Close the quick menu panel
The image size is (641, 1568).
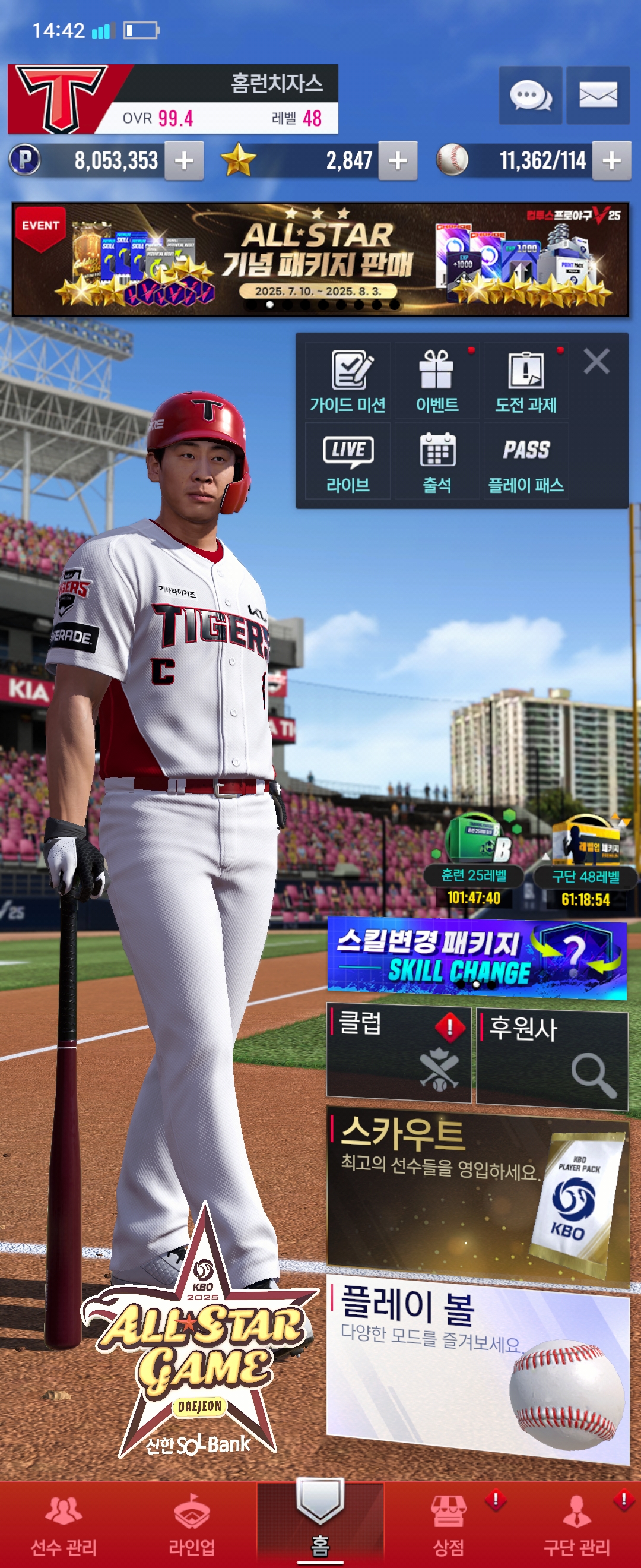596,361
